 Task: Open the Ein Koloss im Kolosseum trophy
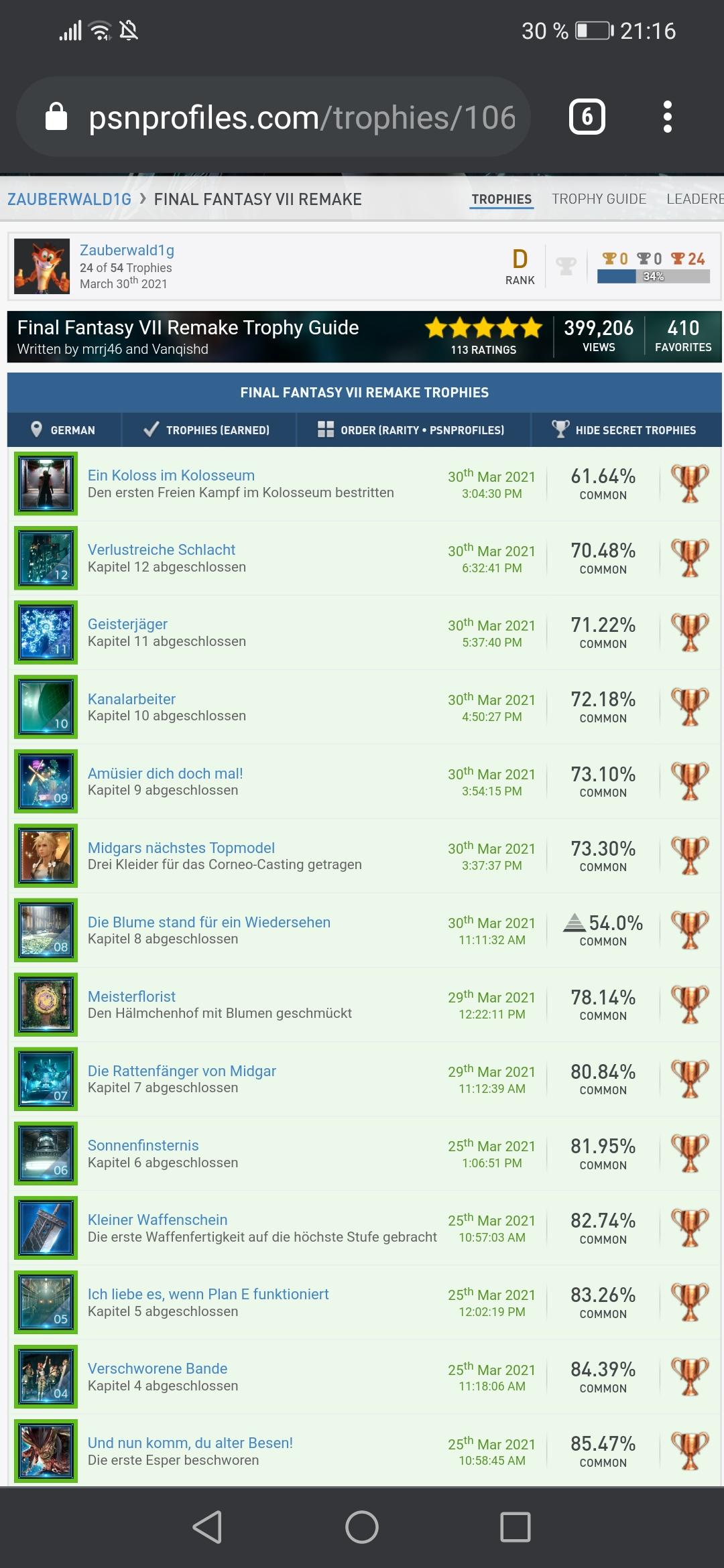click(x=171, y=475)
